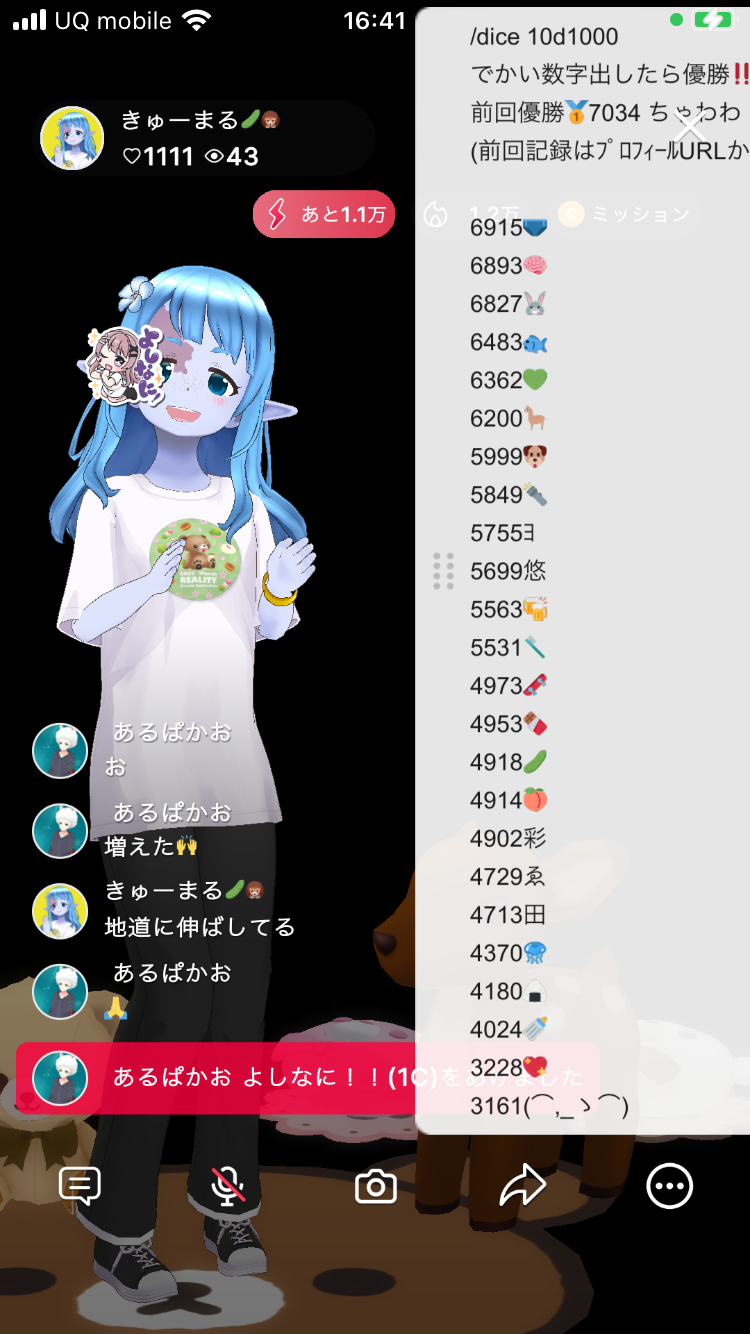Open the ミッション button
This screenshot has width=750, height=1334.
625,214
